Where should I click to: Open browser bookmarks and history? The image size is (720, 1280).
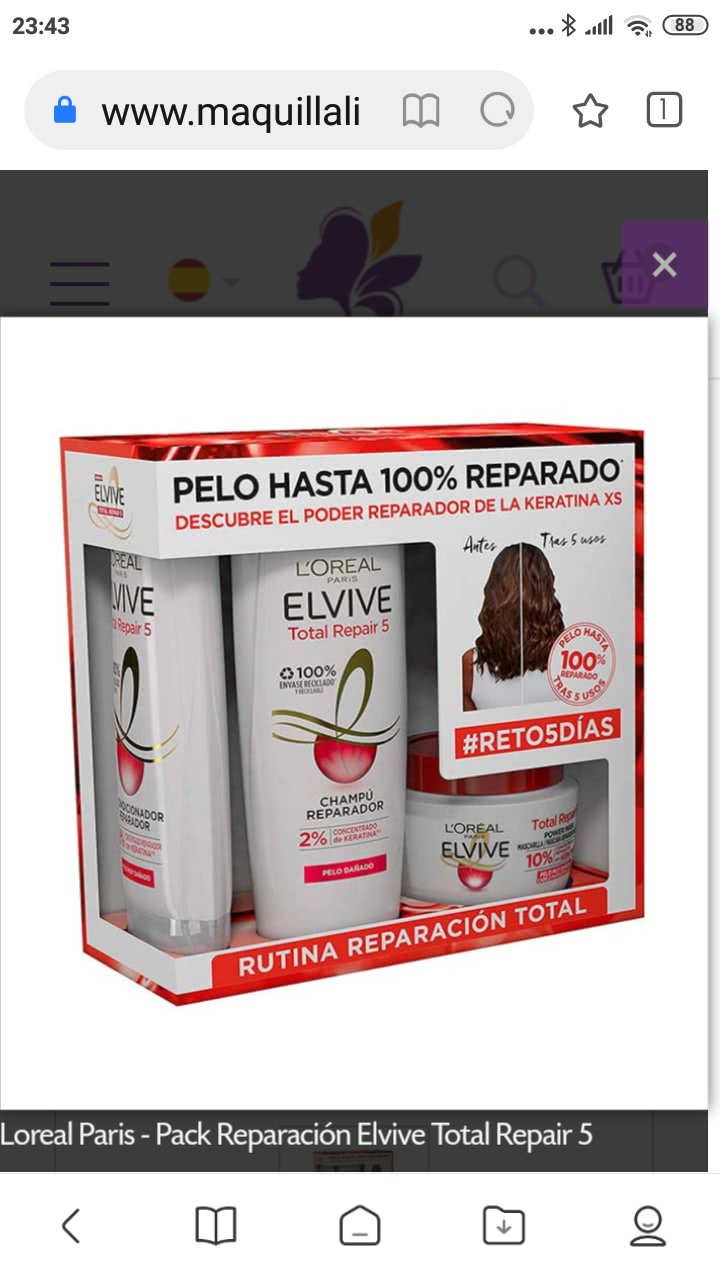(x=215, y=1224)
